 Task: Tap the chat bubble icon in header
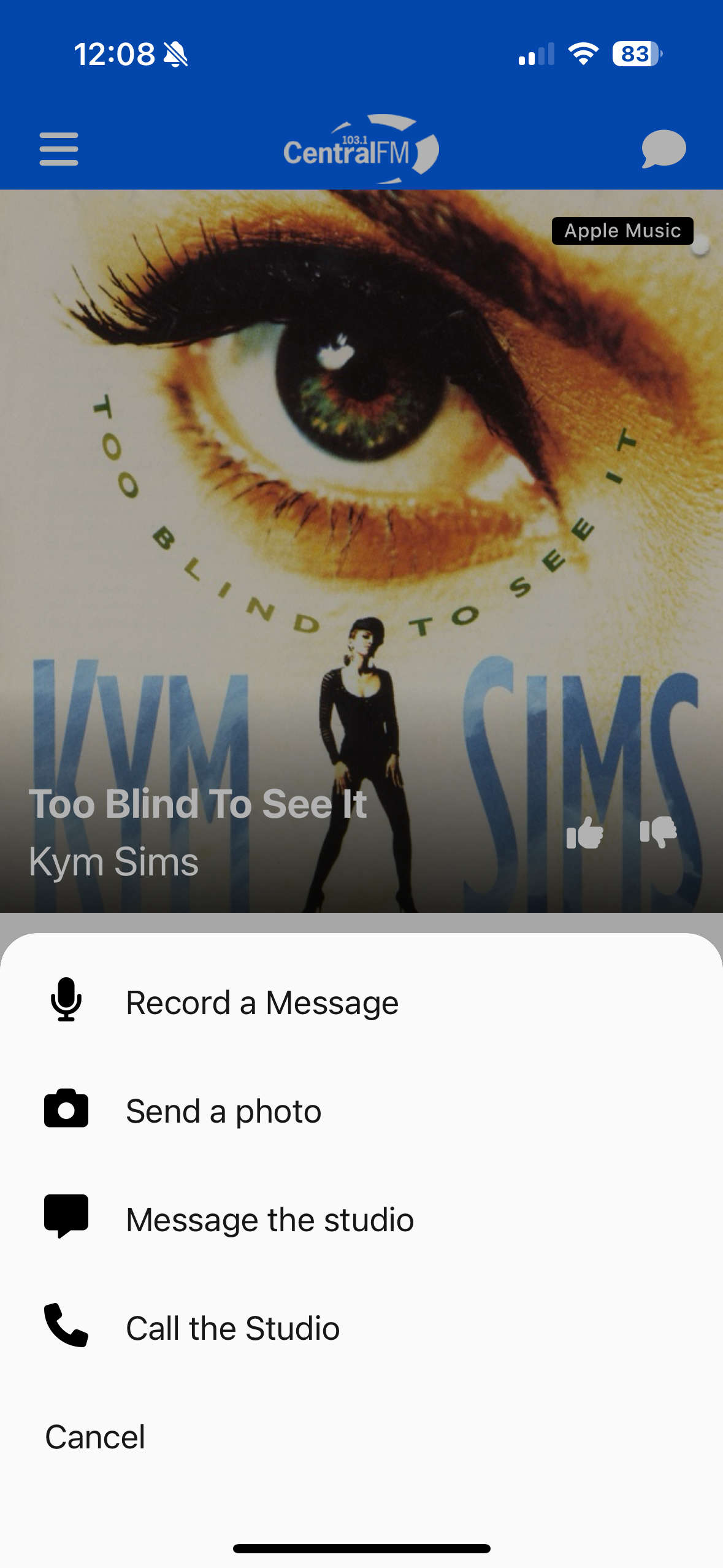pos(664,149)
